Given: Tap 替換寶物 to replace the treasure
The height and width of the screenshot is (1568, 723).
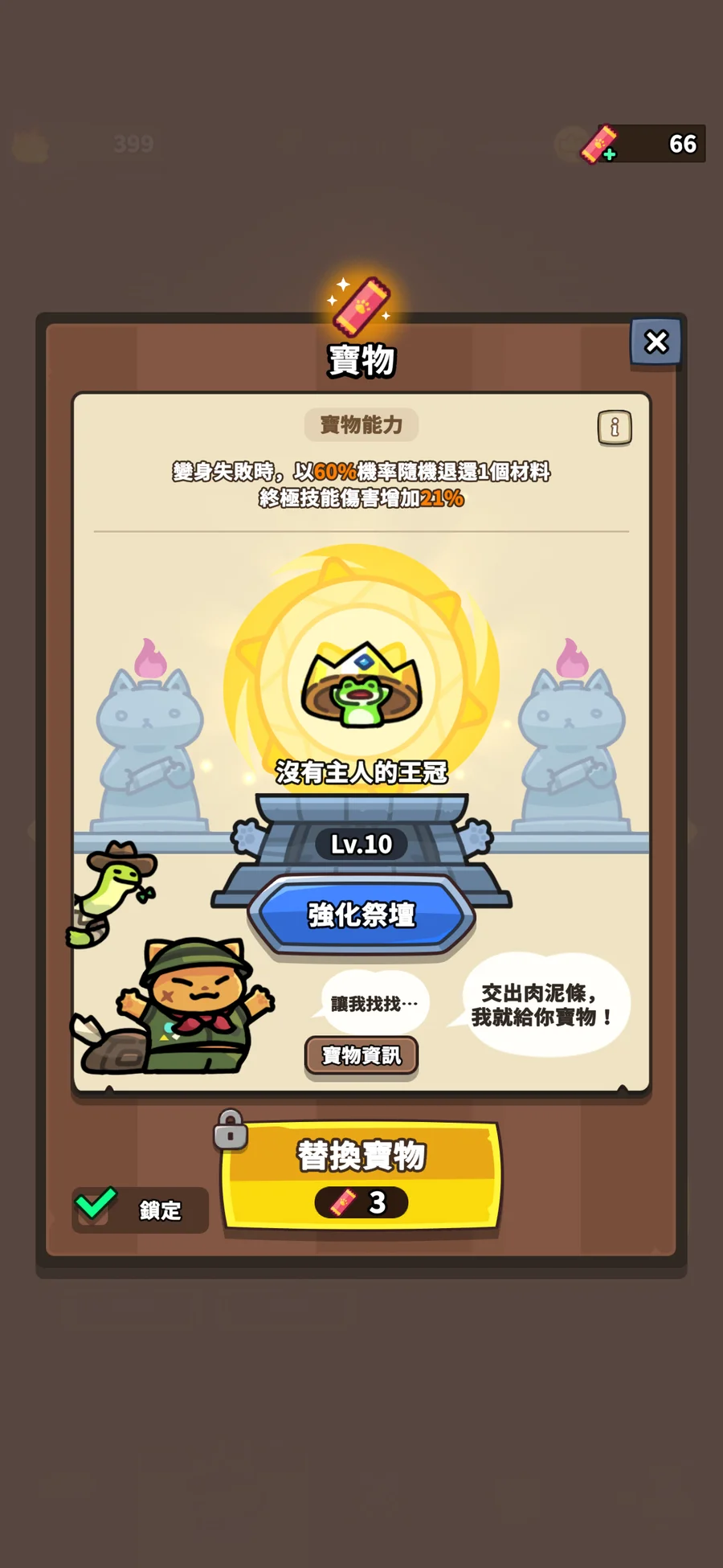Looking at the screenshot, I should [x=361, y=1176].
